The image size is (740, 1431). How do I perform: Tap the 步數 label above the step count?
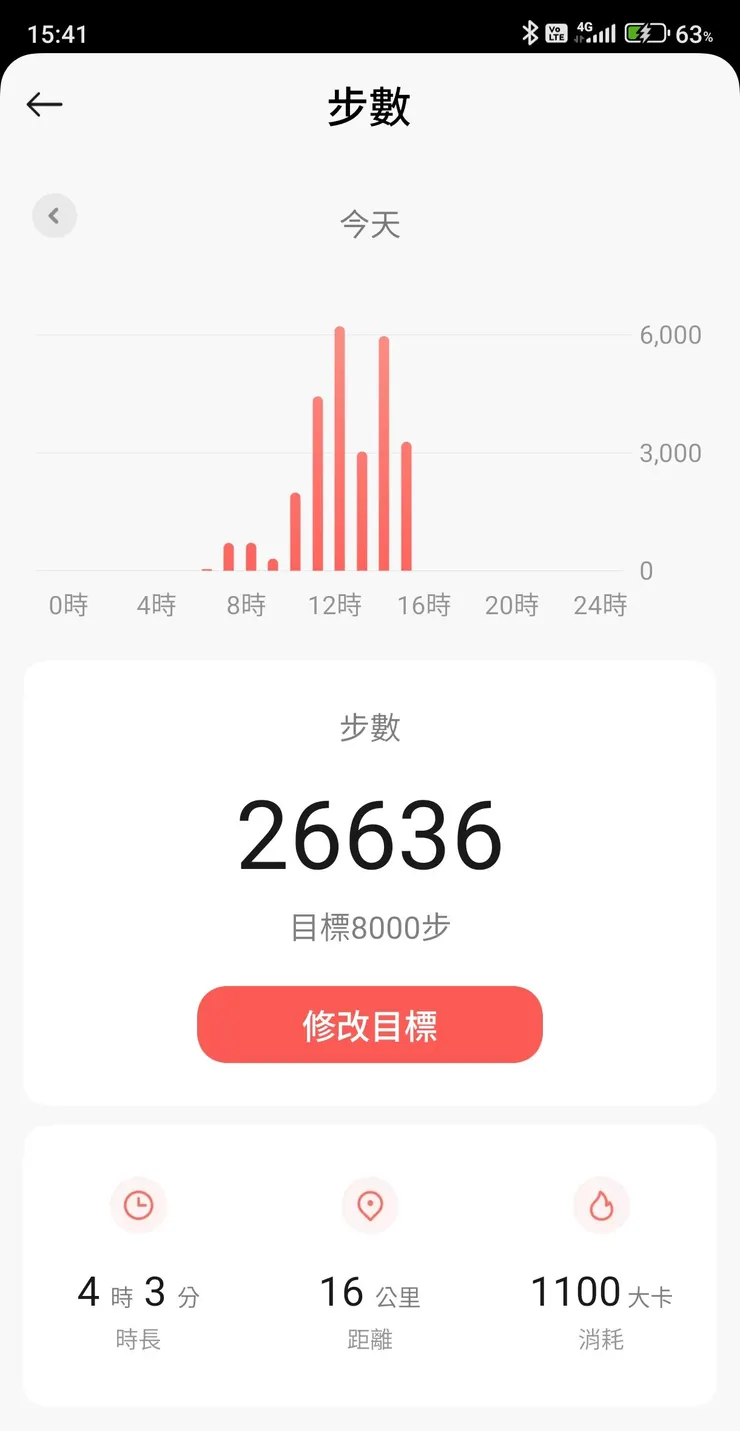coord(370,727)
